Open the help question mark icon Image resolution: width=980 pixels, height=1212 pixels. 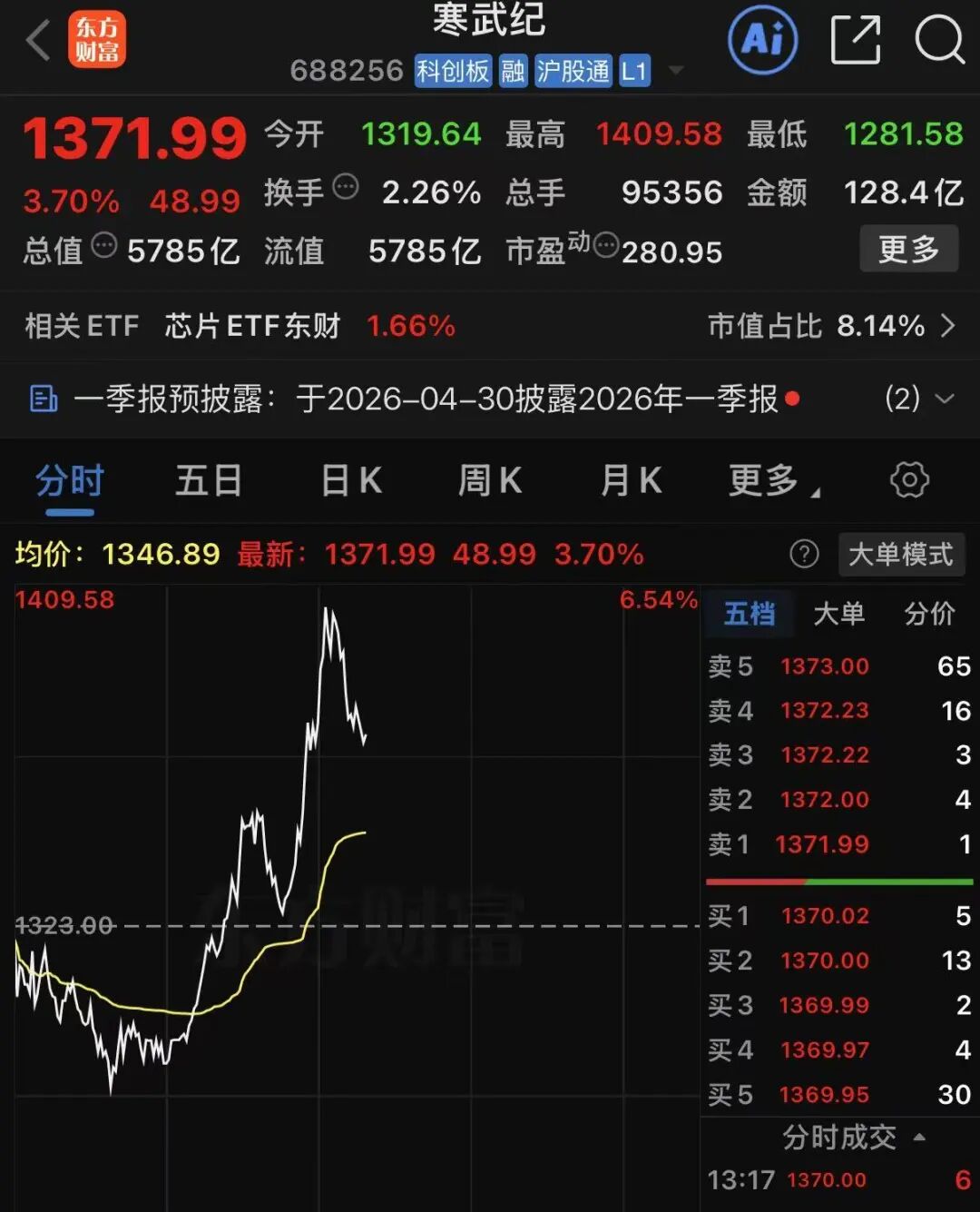pos(804,554)
